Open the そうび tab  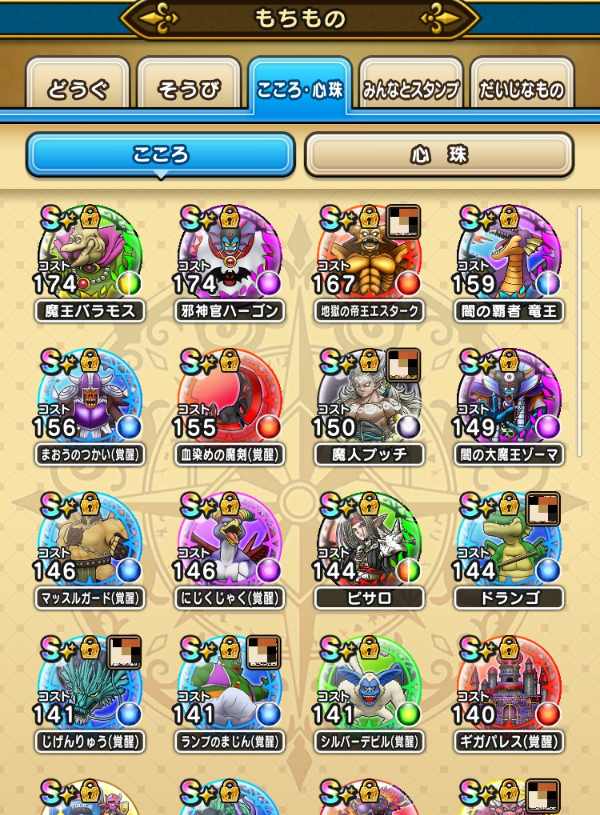(x=189, y=85)
